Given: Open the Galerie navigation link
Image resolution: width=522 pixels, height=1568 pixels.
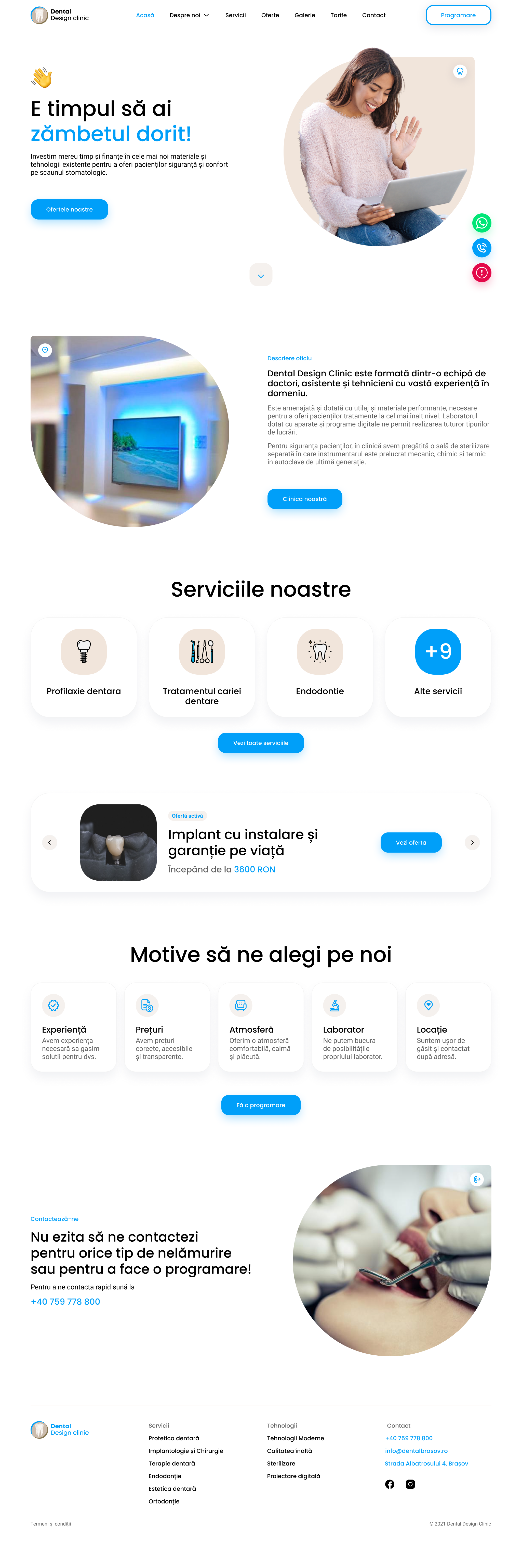Looking at the screenshot, I should point(304,15).
